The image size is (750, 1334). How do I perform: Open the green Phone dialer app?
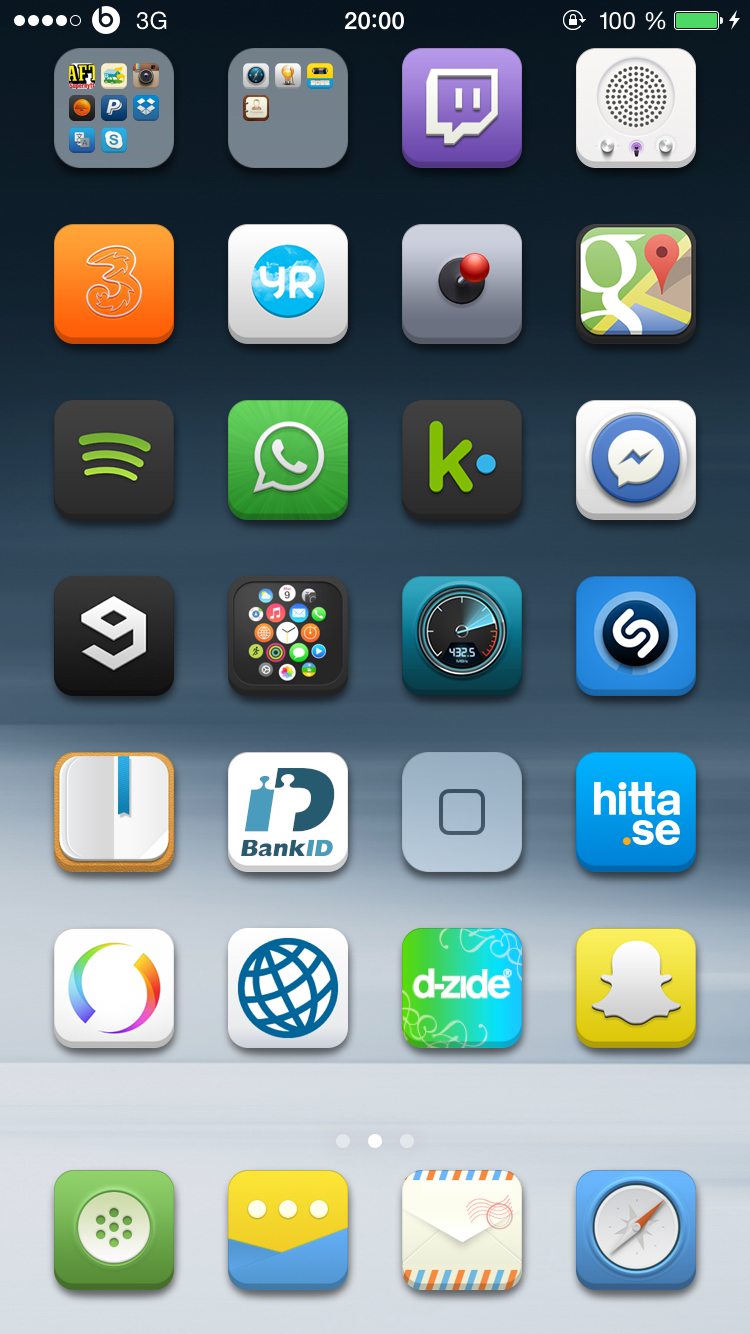[114, 1230]
